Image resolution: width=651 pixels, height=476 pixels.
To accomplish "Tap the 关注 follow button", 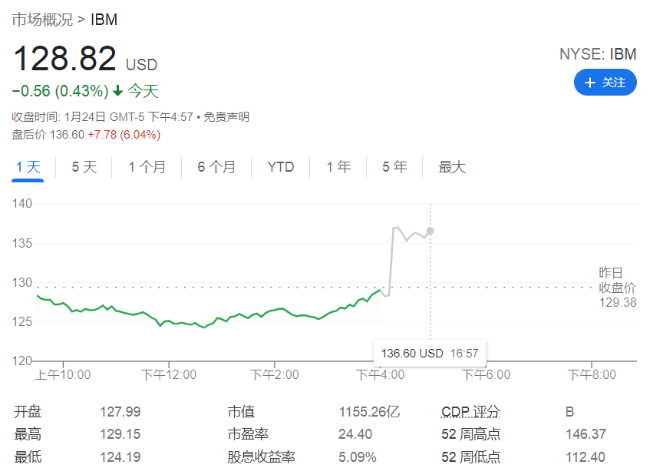I will coord(605,83).
